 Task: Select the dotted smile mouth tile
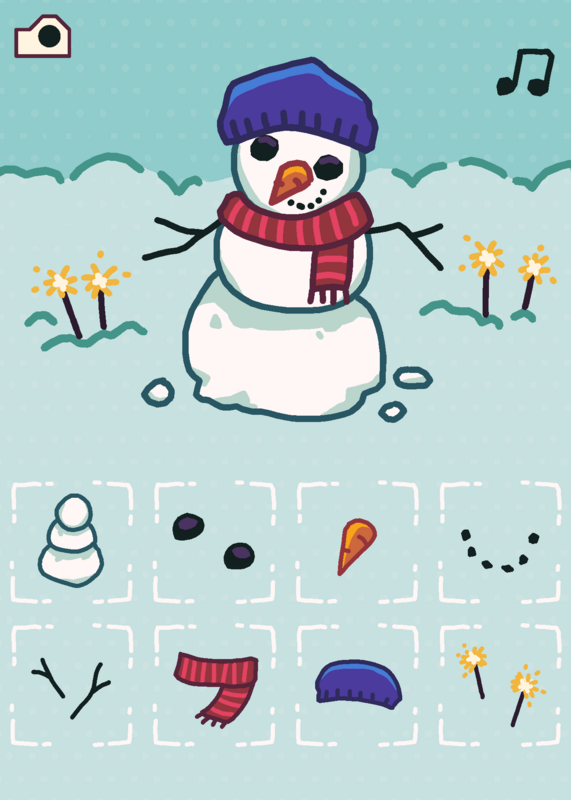point(500,542)
